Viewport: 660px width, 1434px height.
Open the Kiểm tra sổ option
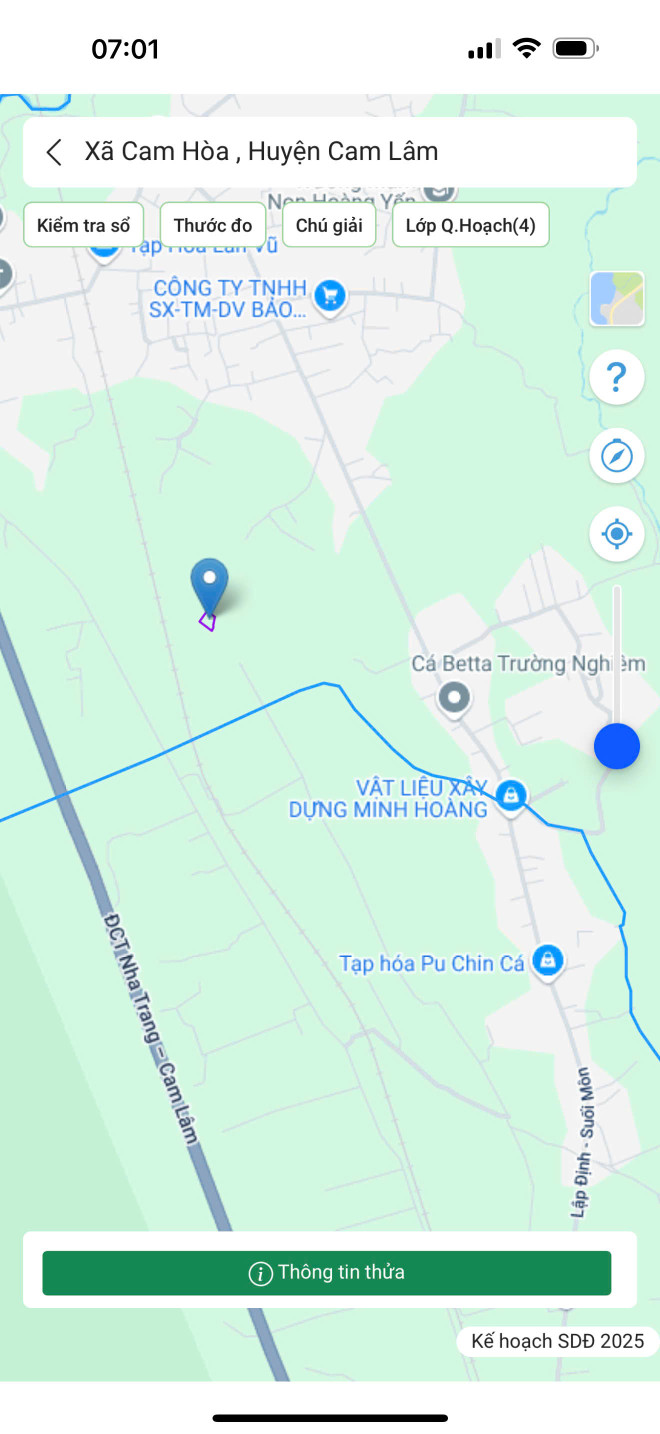pos(83,226)
